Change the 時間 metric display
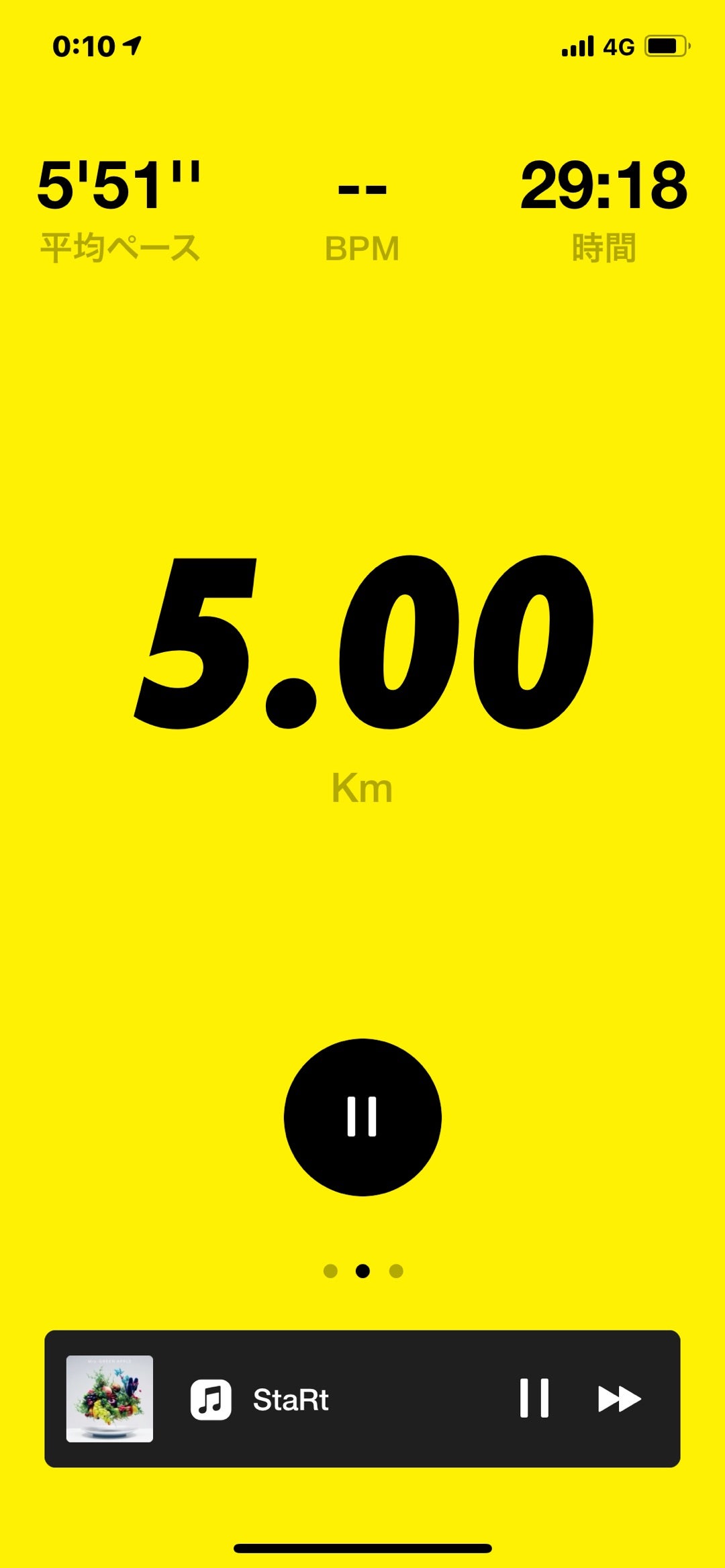The image size is (725, 1568). click(x=603, y=208)
